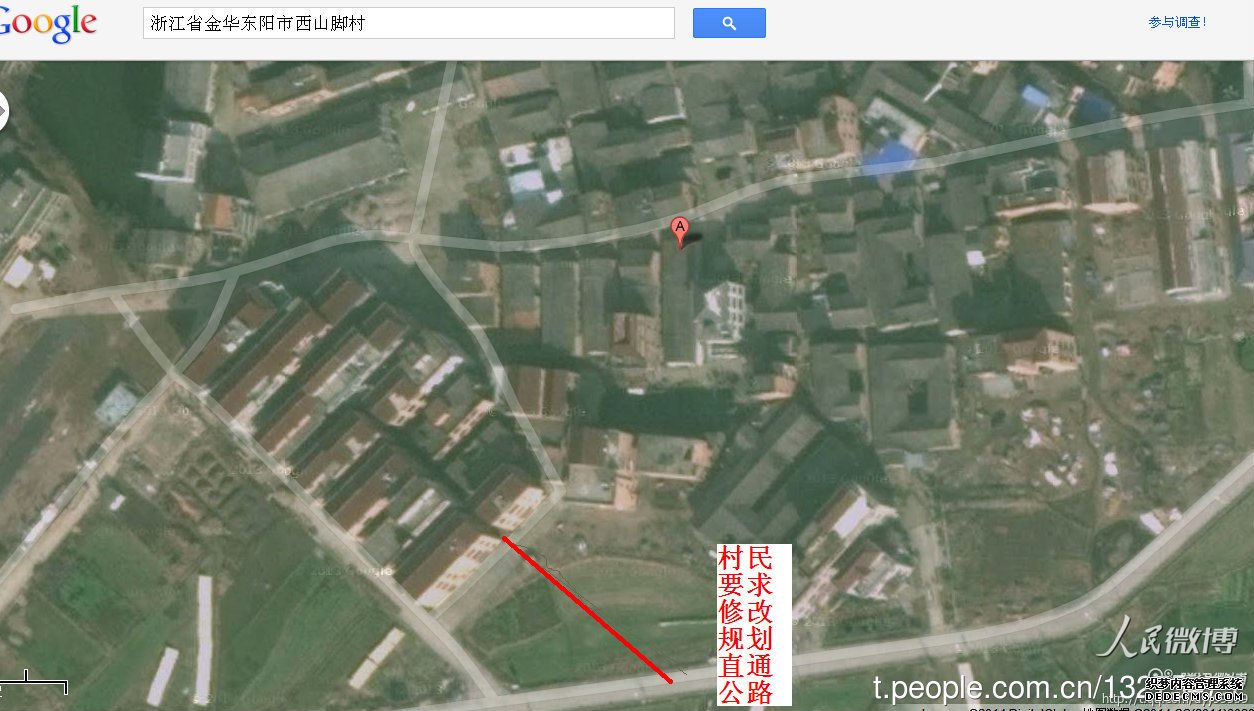Image resolution: width=1254 pixels, height=711 pixels.
Task: Tap the red map marker A
Action: click(681, 231)
